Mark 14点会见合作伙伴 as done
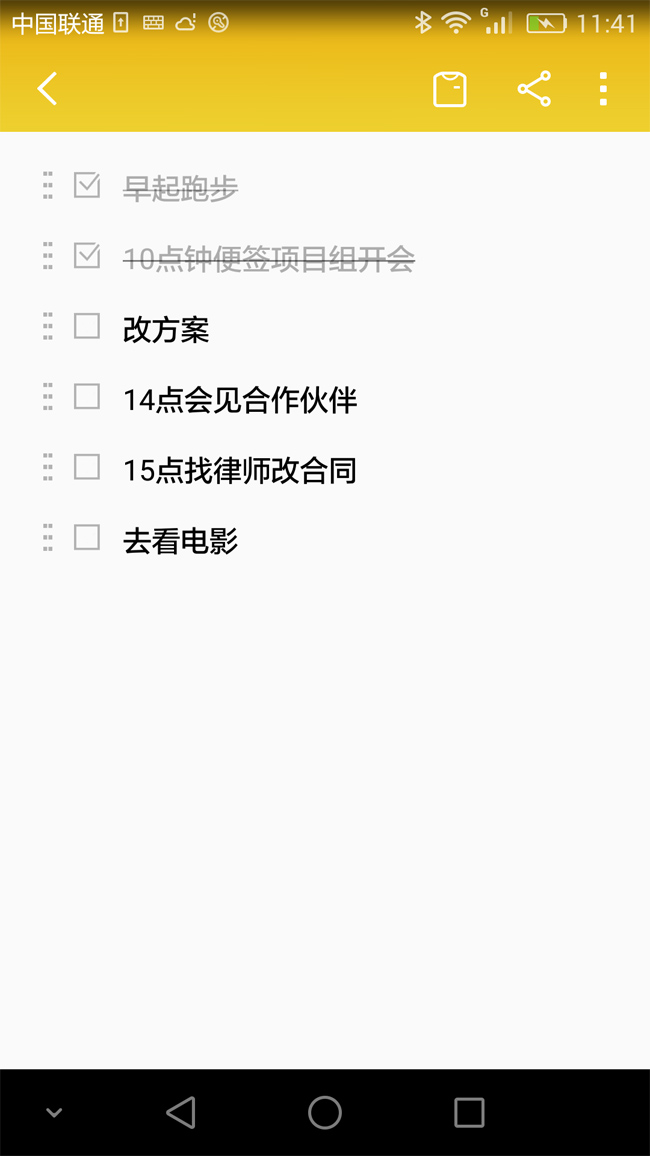This screenshot has width=650, height=1156. (x=87, y=397)
